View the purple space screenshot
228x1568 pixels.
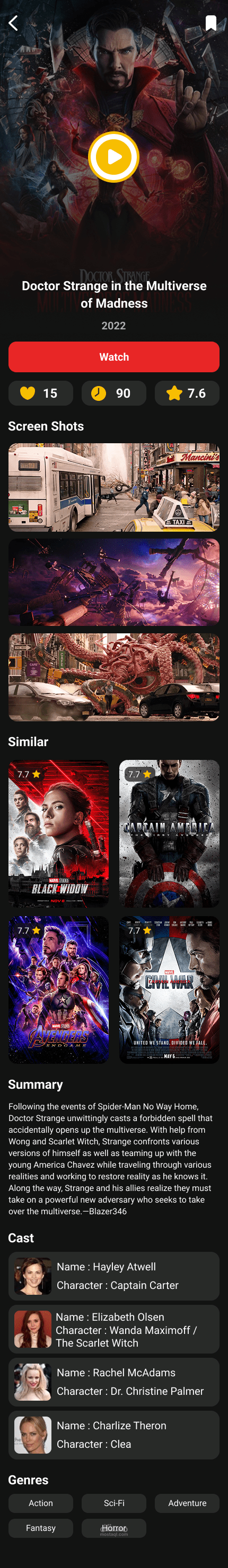click(114, 582)
